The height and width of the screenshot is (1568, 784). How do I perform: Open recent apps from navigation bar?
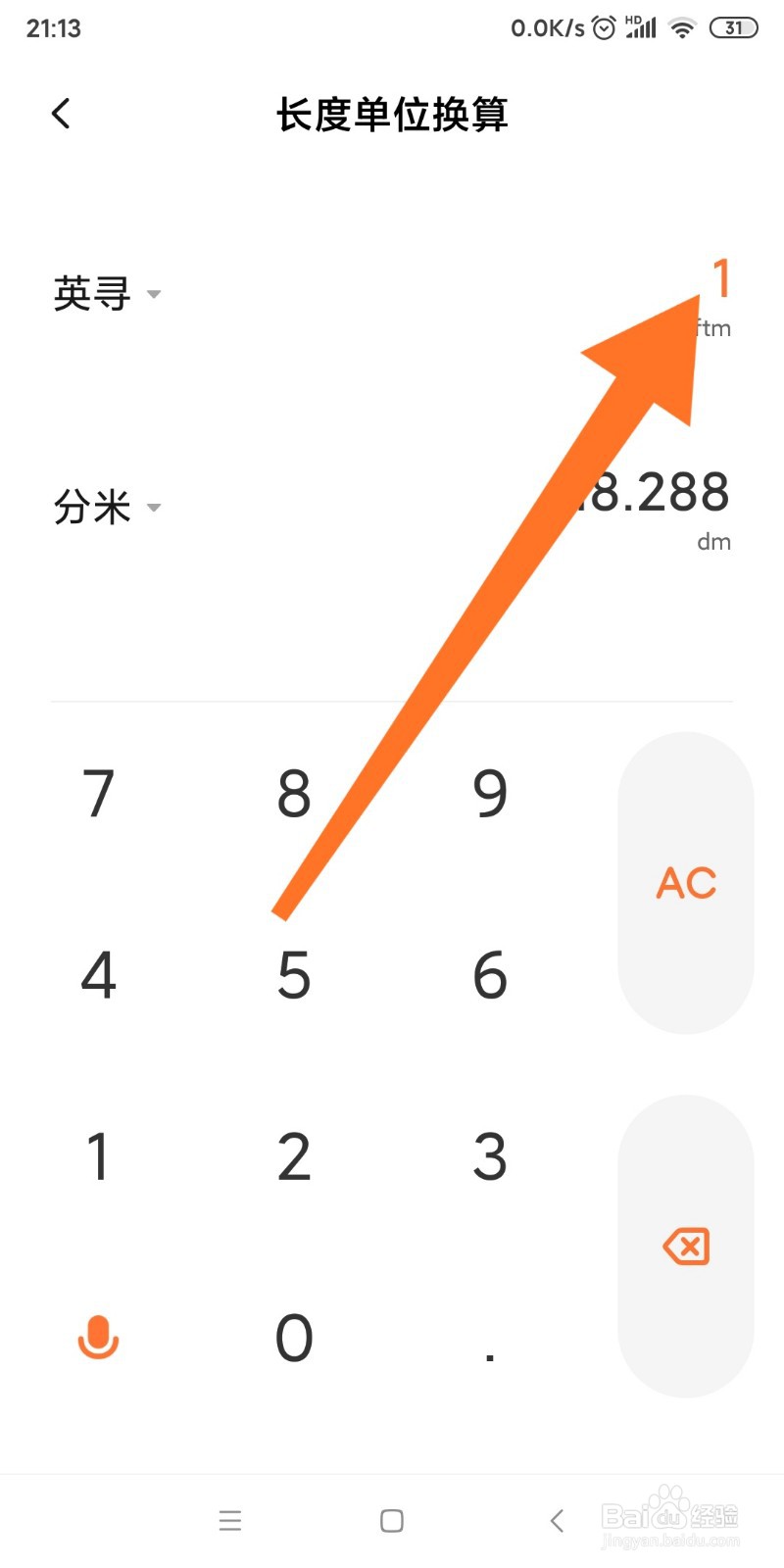point(230,1520)
